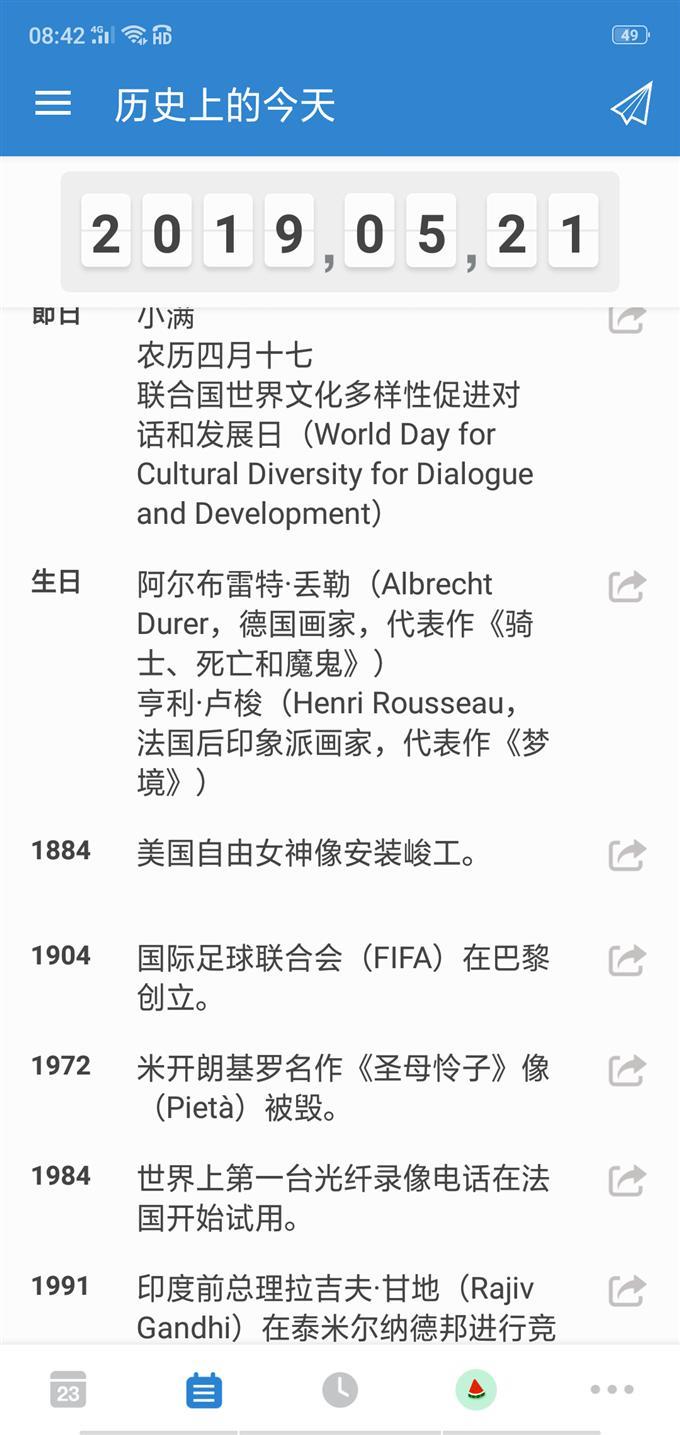Select the blue history list tab

204,1390
